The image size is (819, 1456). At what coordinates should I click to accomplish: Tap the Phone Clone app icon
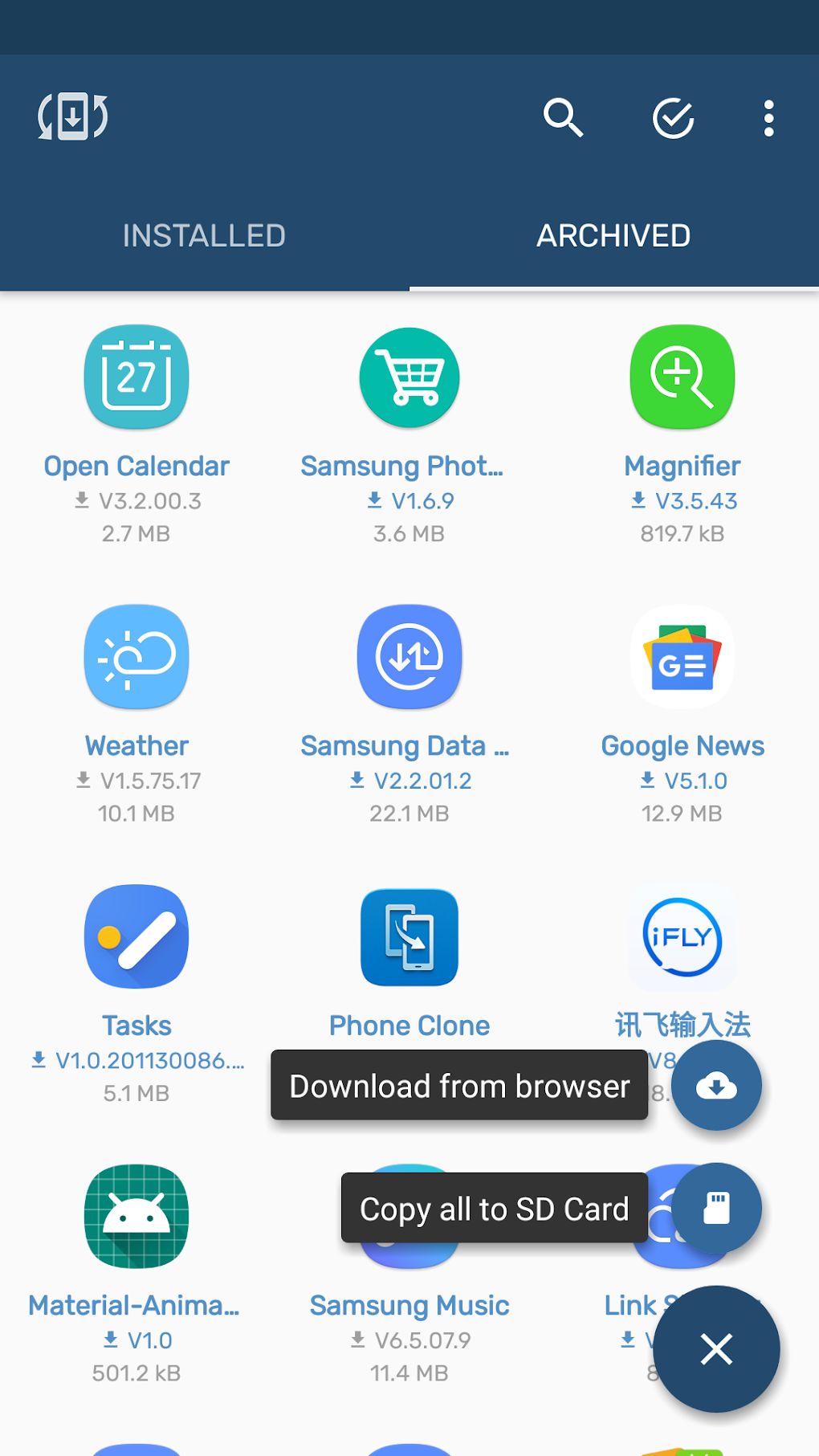point(409,937)
